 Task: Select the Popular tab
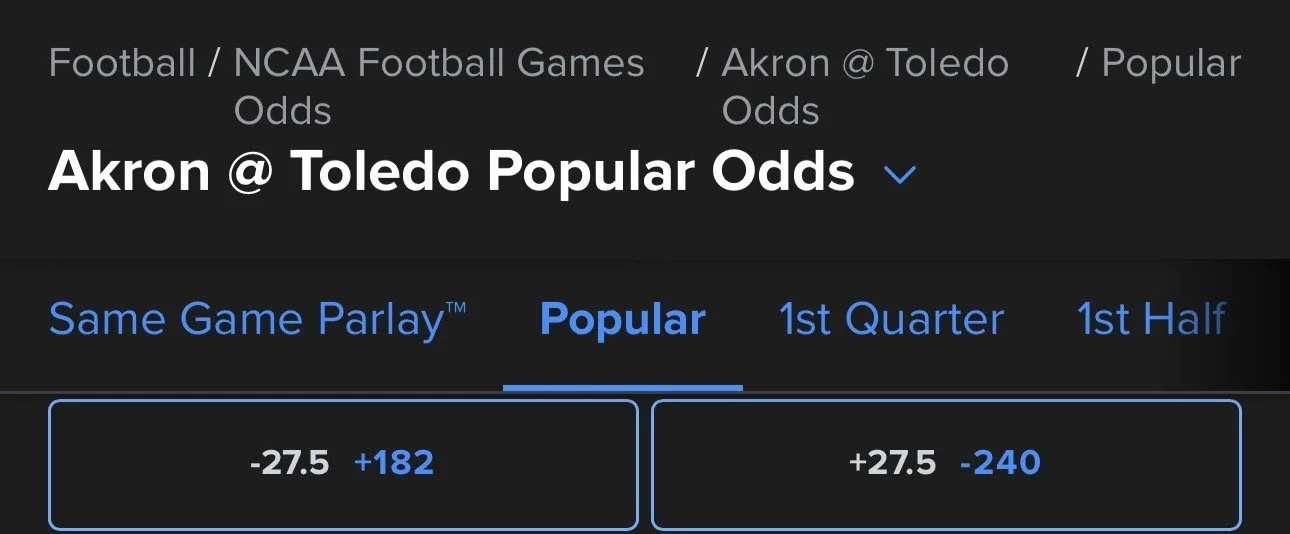[x=623, y=320]
